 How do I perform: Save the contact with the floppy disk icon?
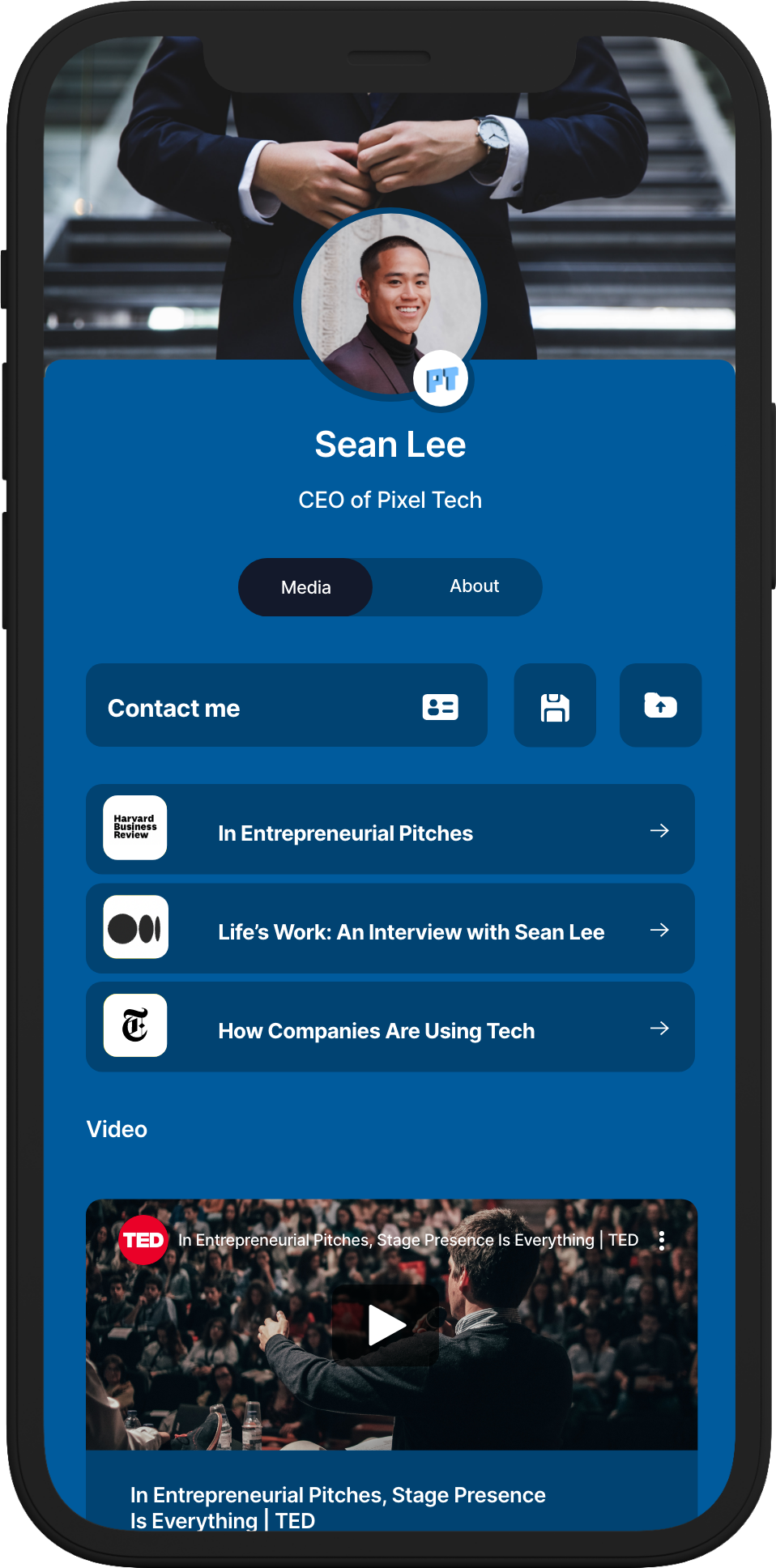[x=555, y=706]
